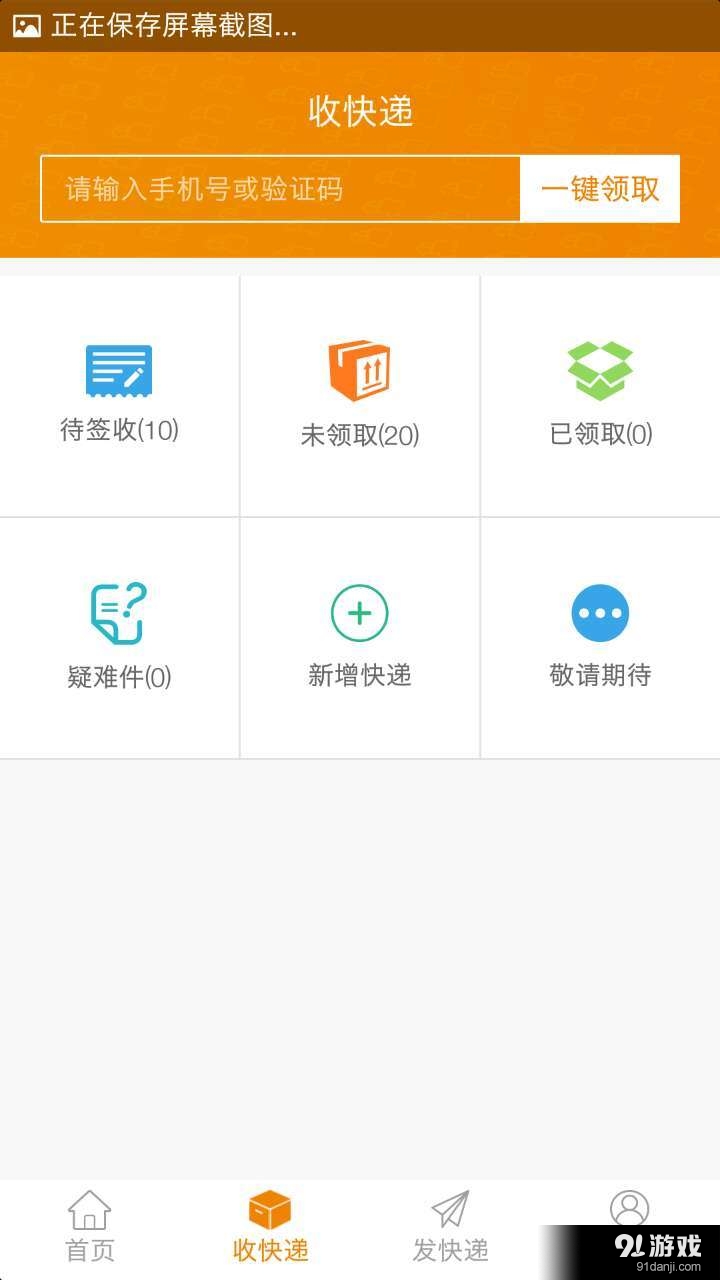This screenshot has height=1280, width=720.
Task: Switch to the 首页 home tab
Action: 90,1225
